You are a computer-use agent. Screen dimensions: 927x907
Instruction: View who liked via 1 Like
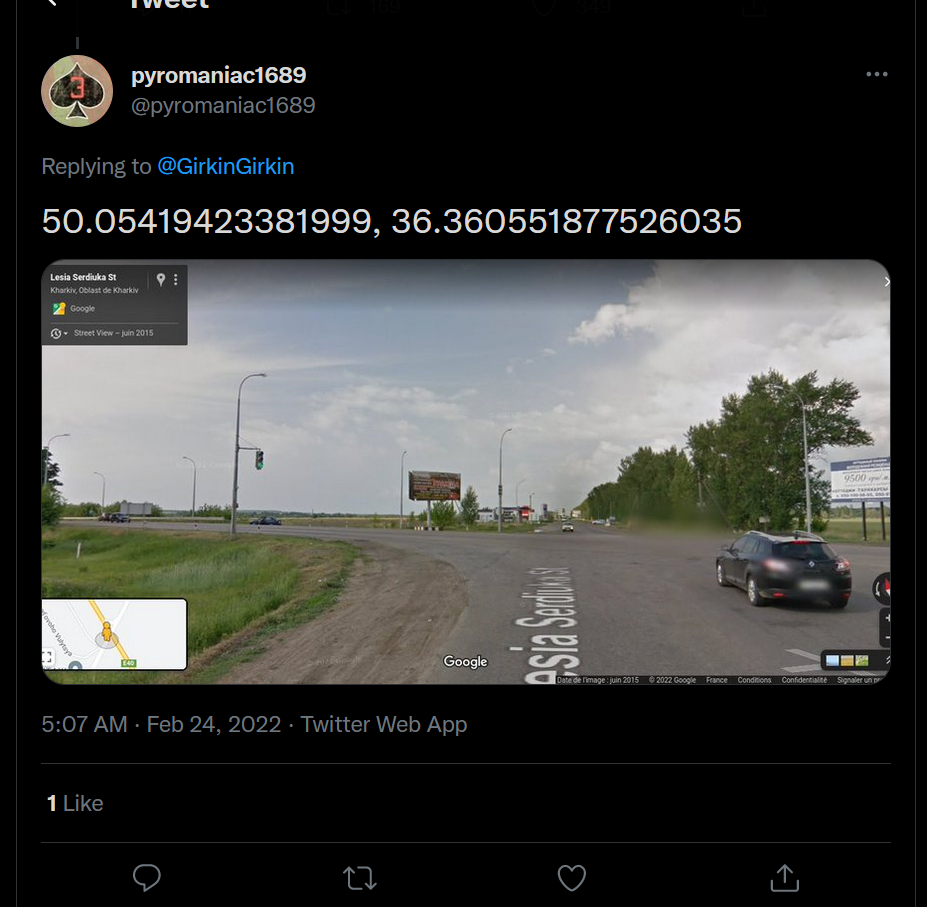[75, 803]
